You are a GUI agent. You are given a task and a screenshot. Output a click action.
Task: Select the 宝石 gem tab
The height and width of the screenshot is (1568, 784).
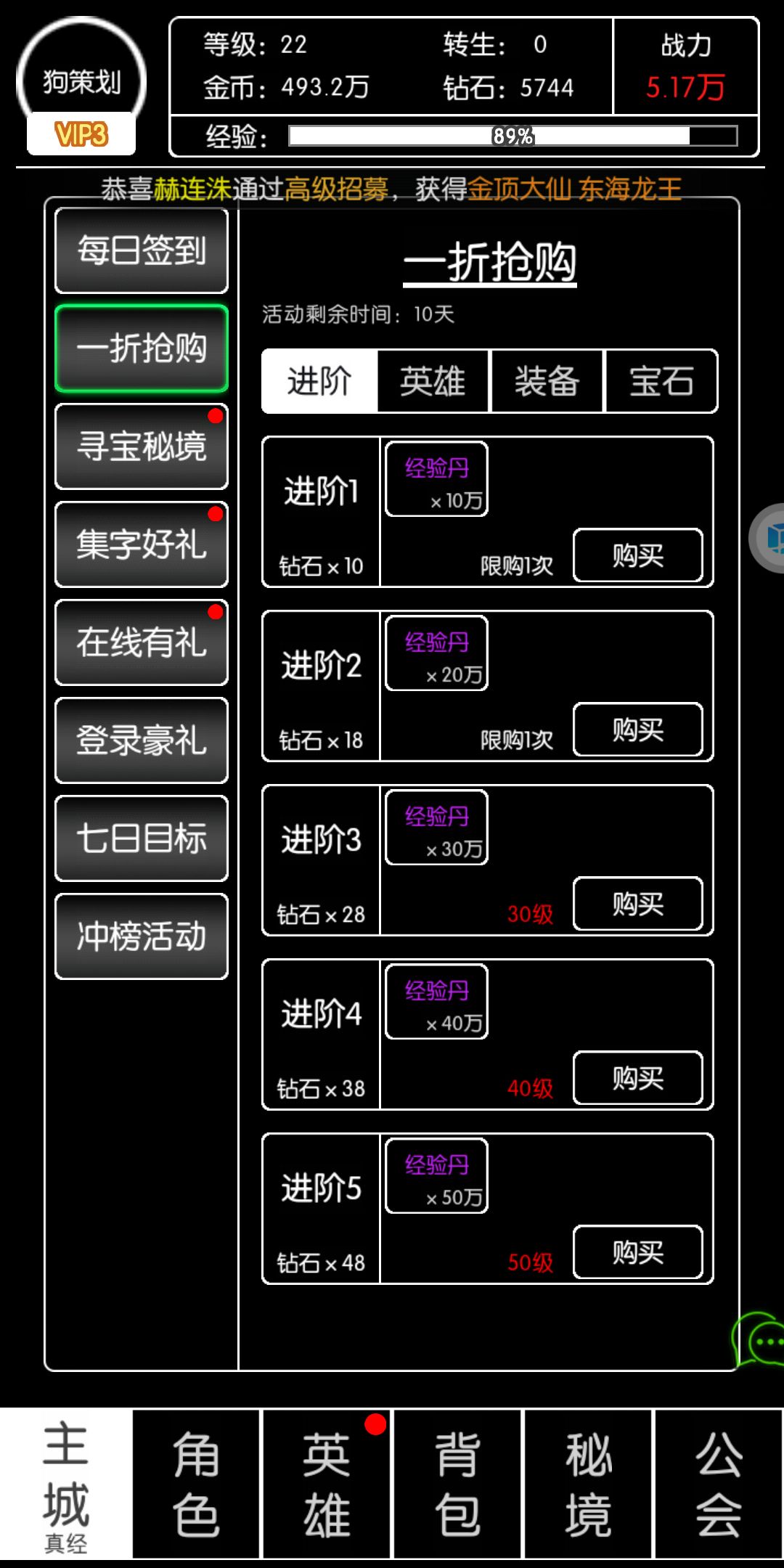tap(661, 382)
